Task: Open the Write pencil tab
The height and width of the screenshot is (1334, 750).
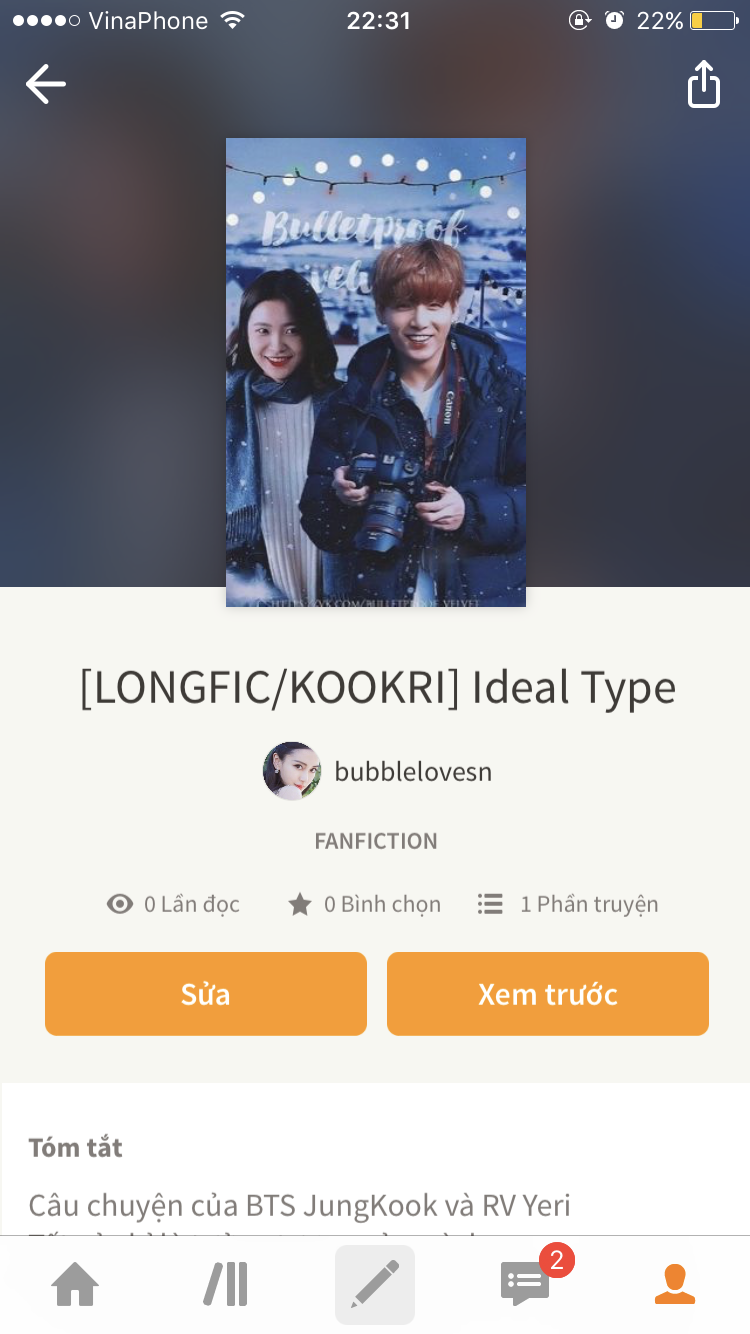Action: (x=375, y=1285)
